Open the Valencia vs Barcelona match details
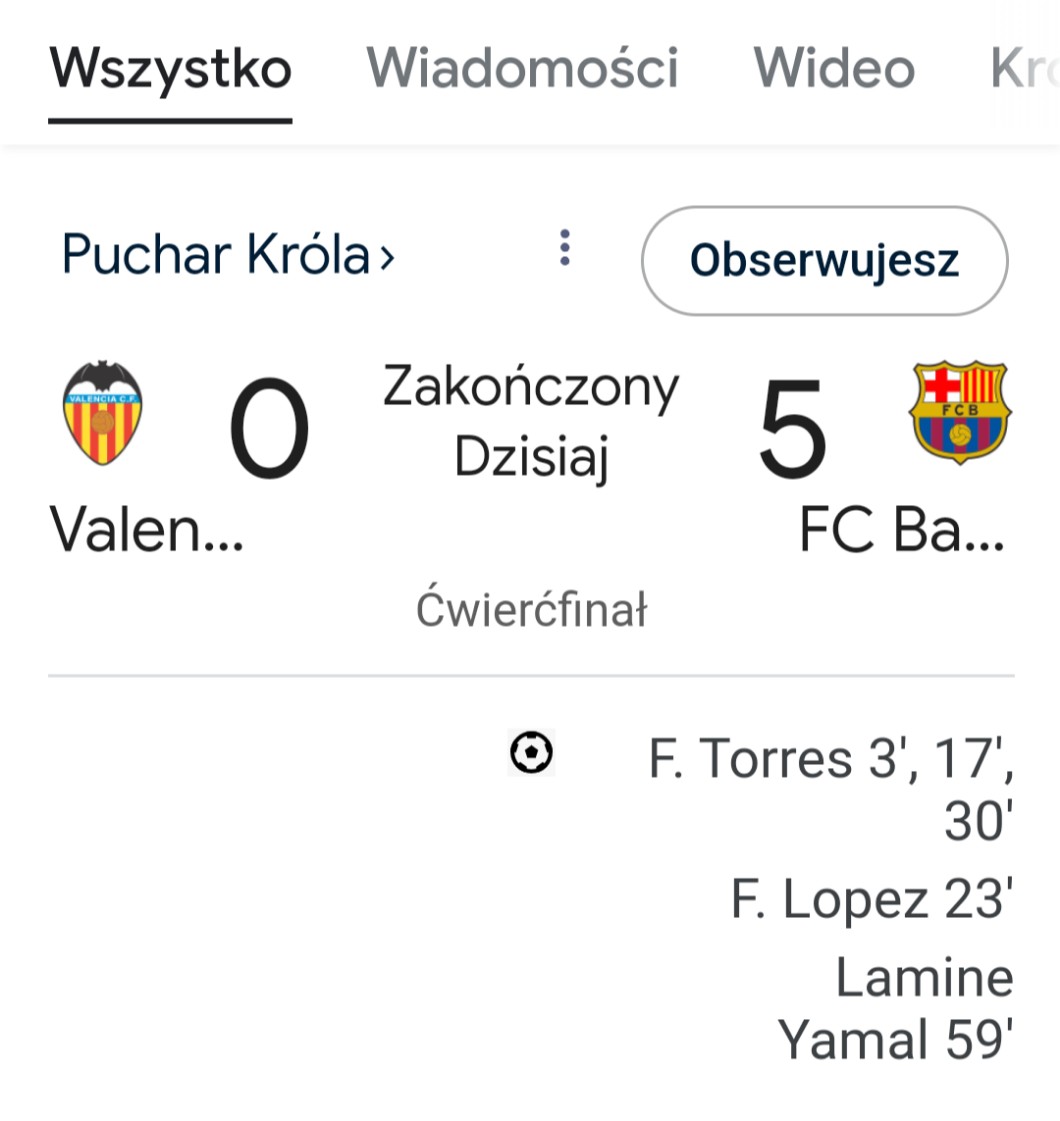 [x=530, y=422]
